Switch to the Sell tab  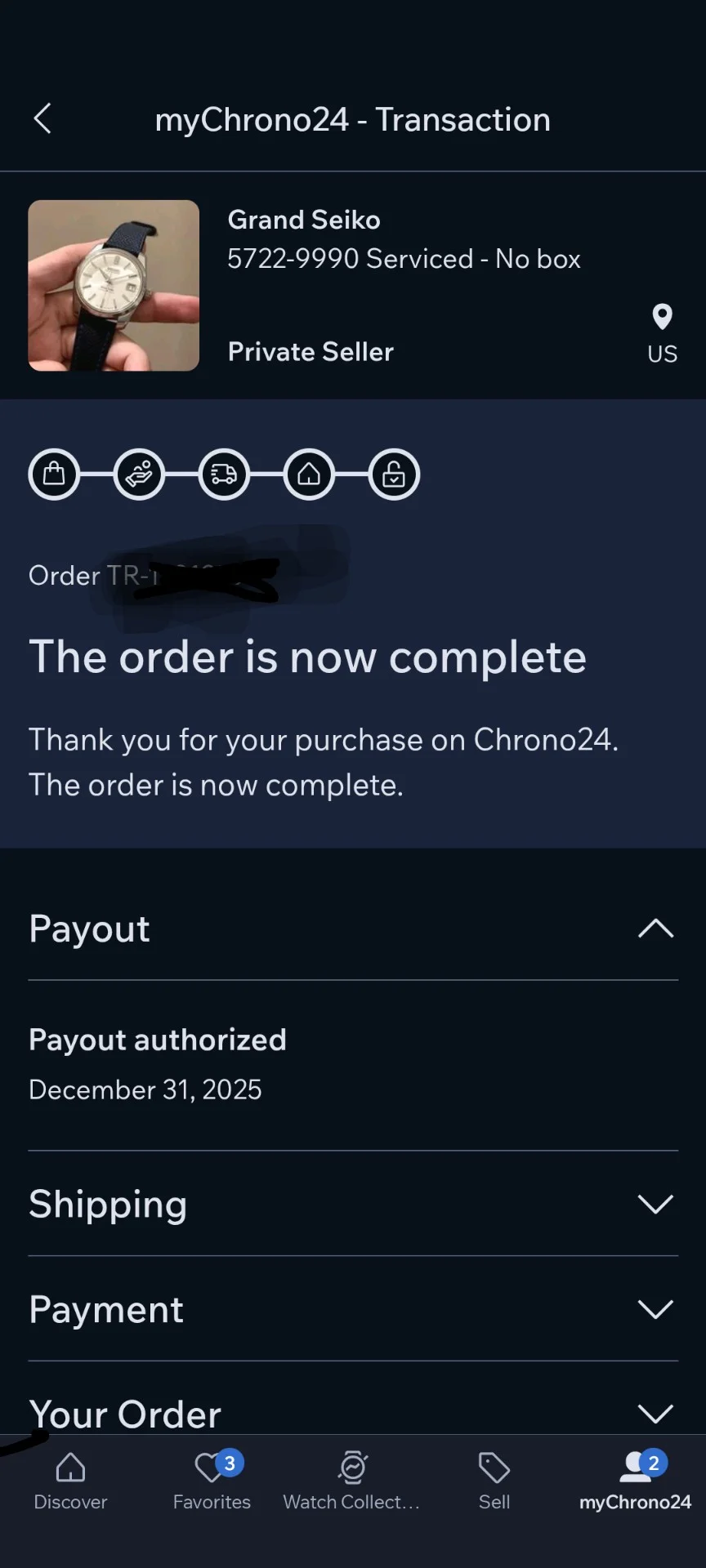point(494,1481)
